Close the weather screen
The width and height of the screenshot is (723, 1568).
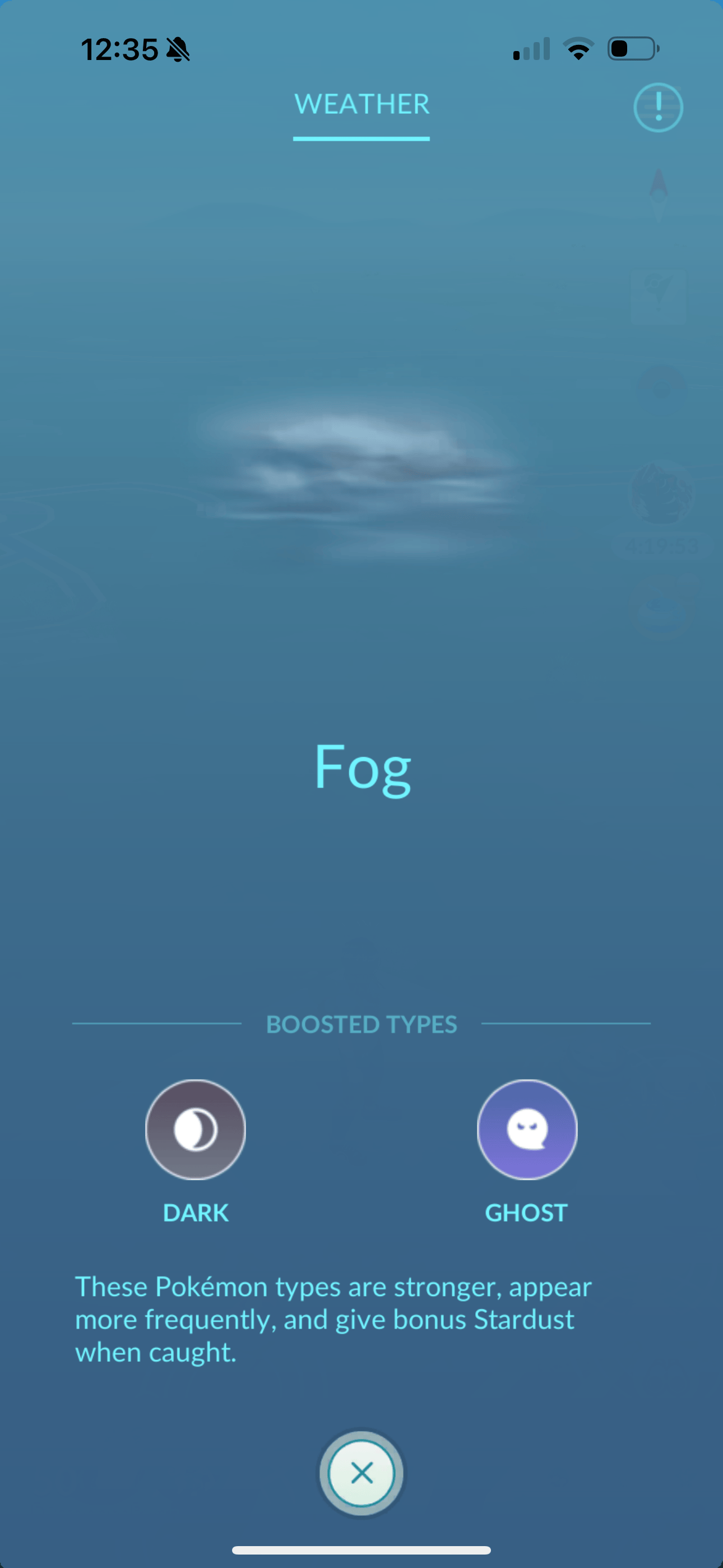(x=361, y=1473)
